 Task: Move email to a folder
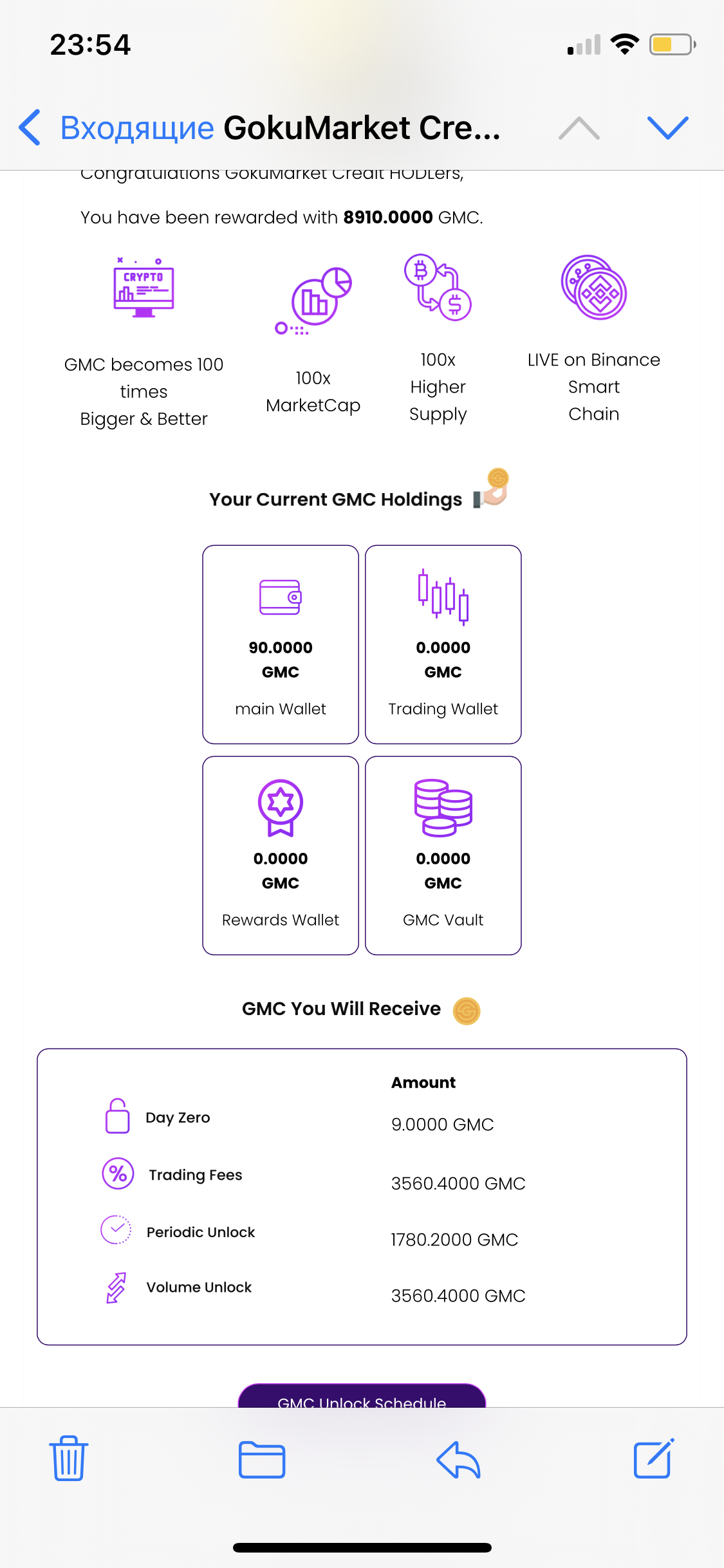coord(262,1459)
